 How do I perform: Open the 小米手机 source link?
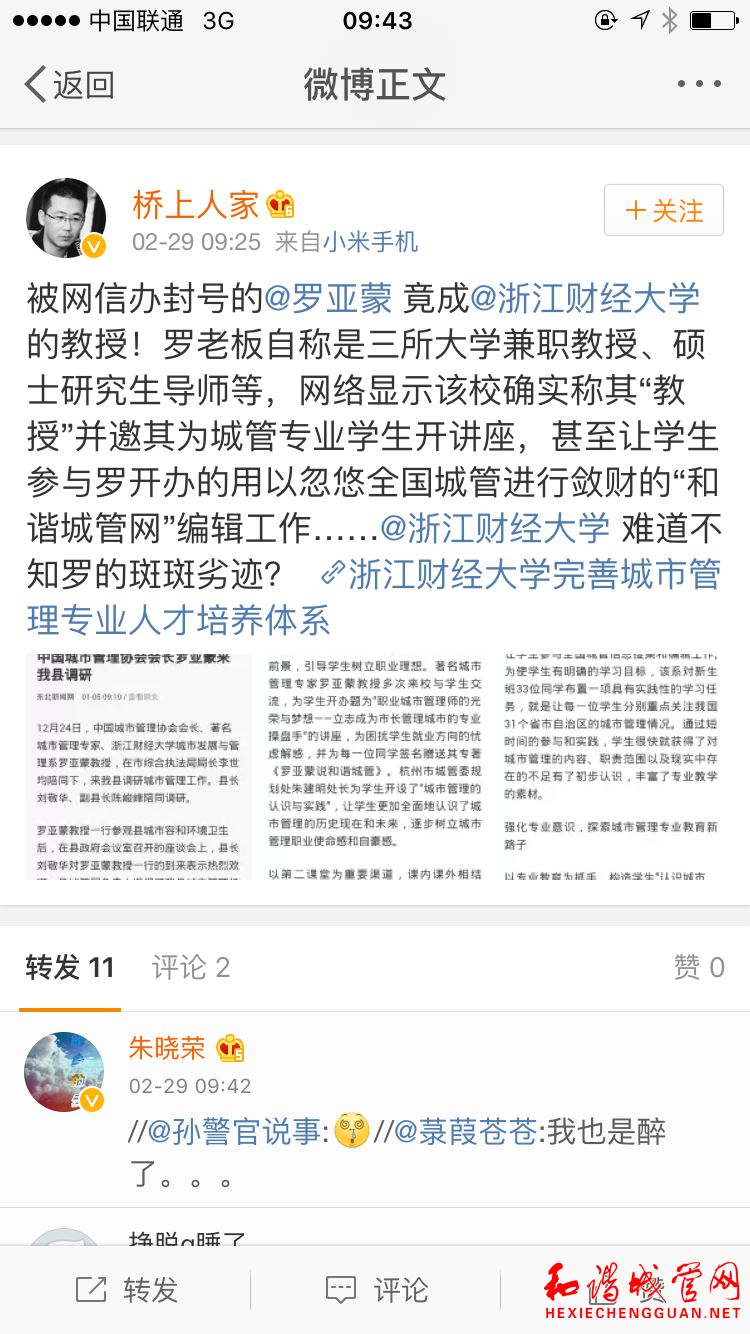370,242
